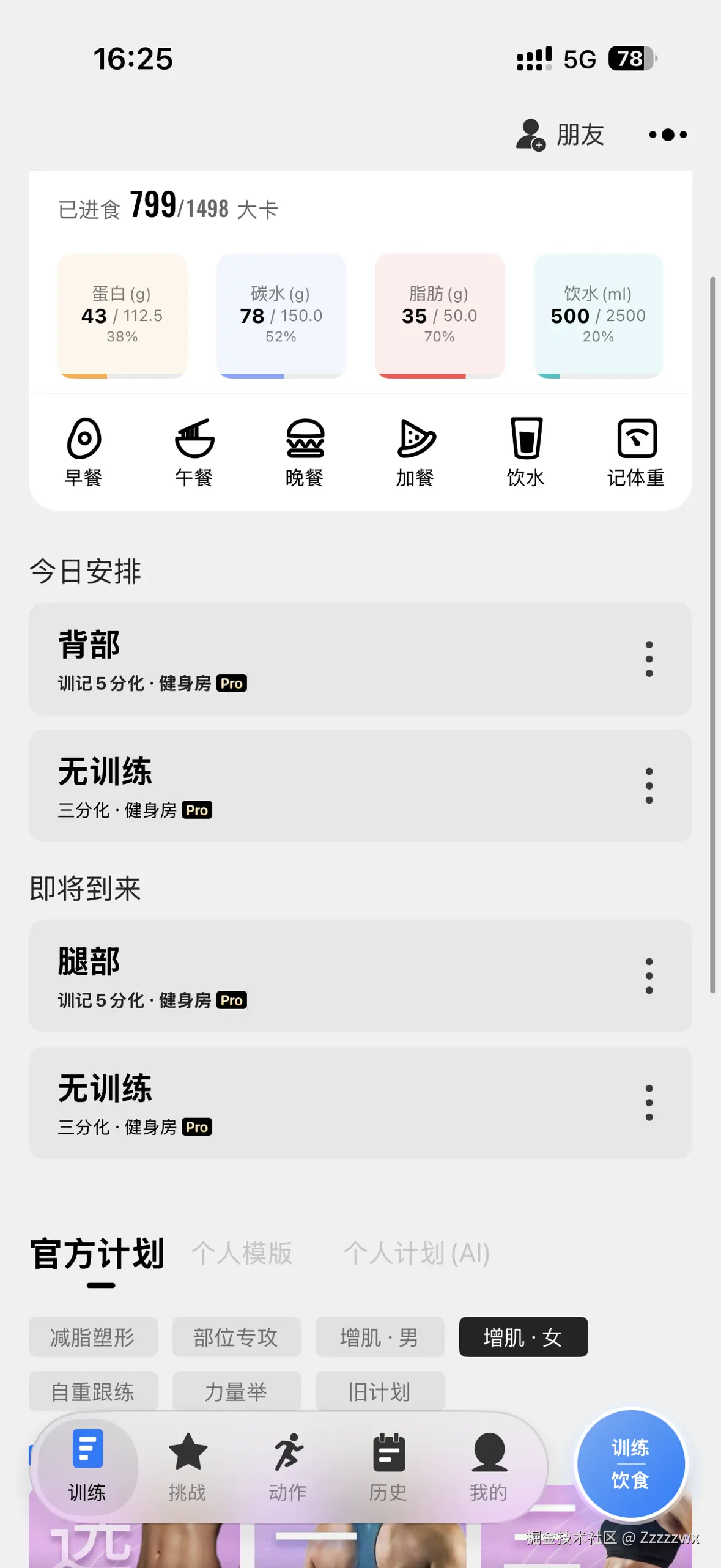
Task: Open options for the 无训练 三分化 card
Action: click(x=649, y=786)
